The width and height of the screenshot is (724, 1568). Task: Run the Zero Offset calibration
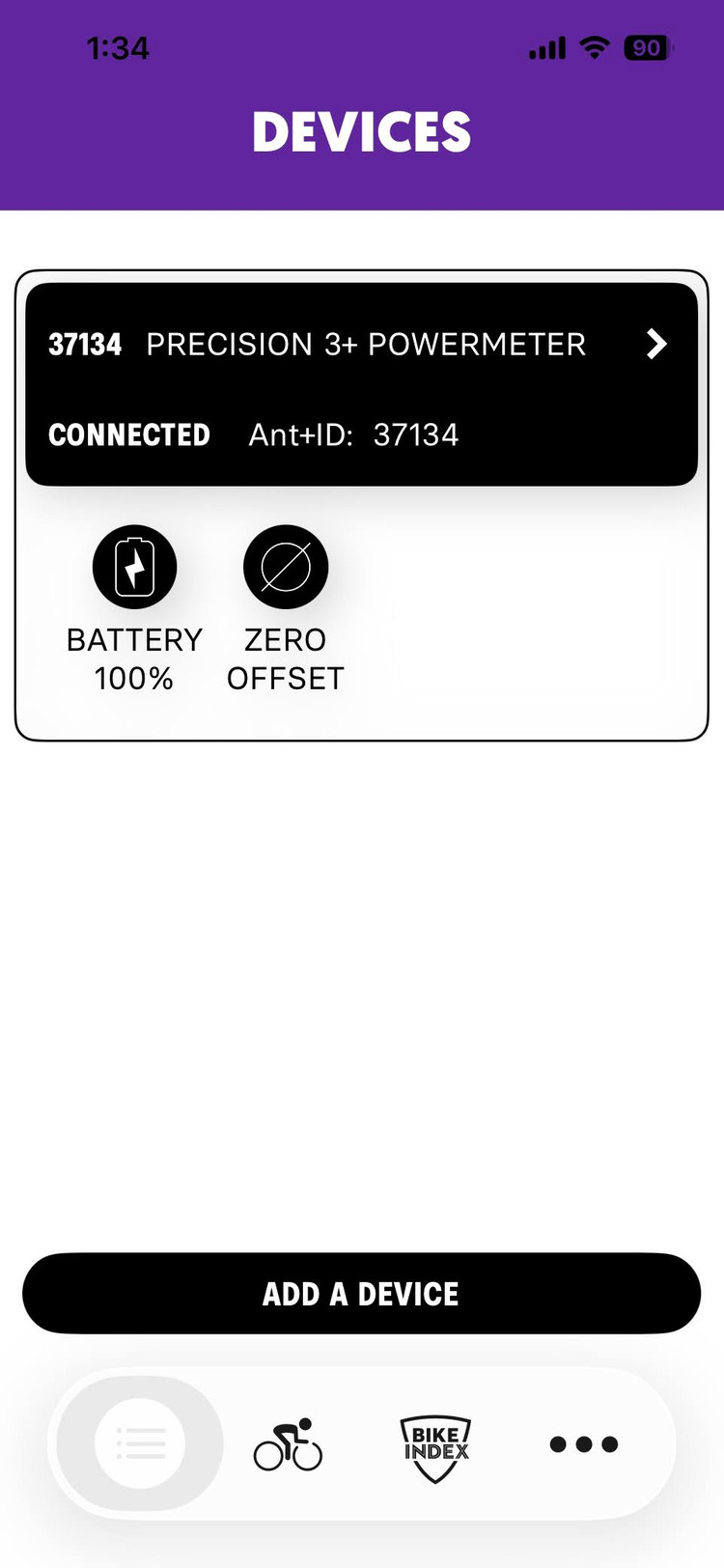pyautogui.click(x=286, y=568)
